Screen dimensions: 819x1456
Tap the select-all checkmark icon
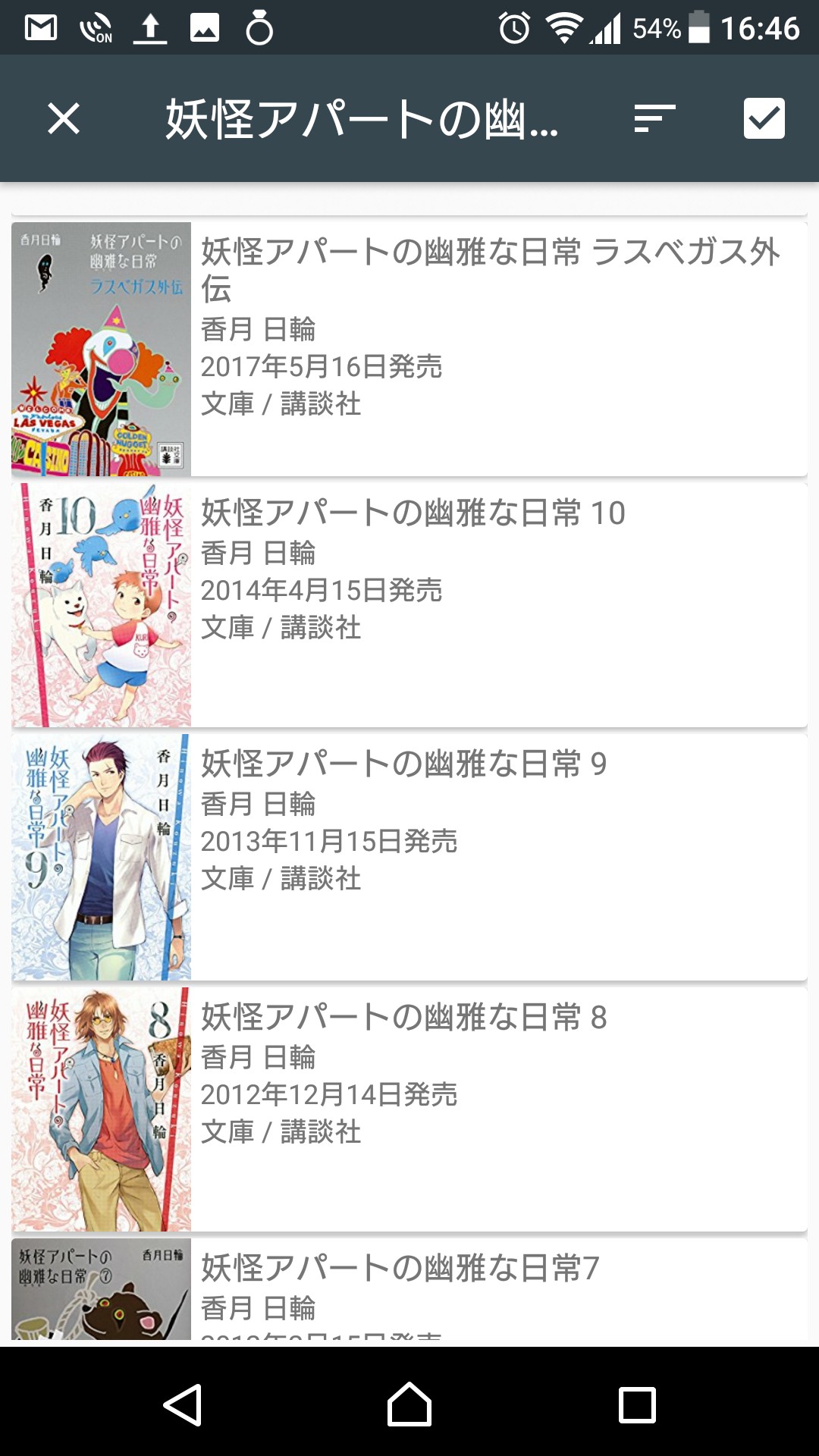[764, 119]
